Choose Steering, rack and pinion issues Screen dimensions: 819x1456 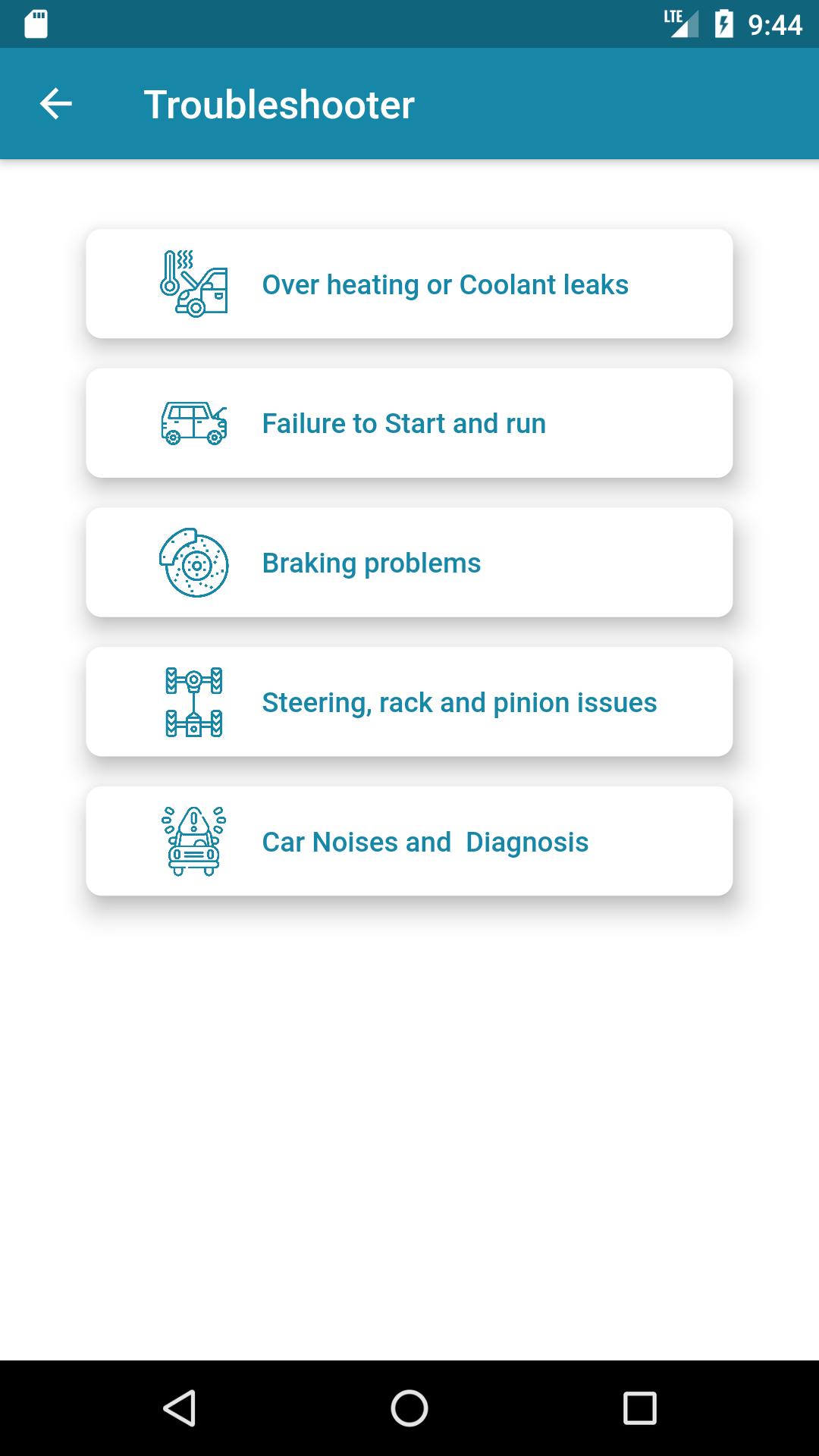[x=409, y=701]
